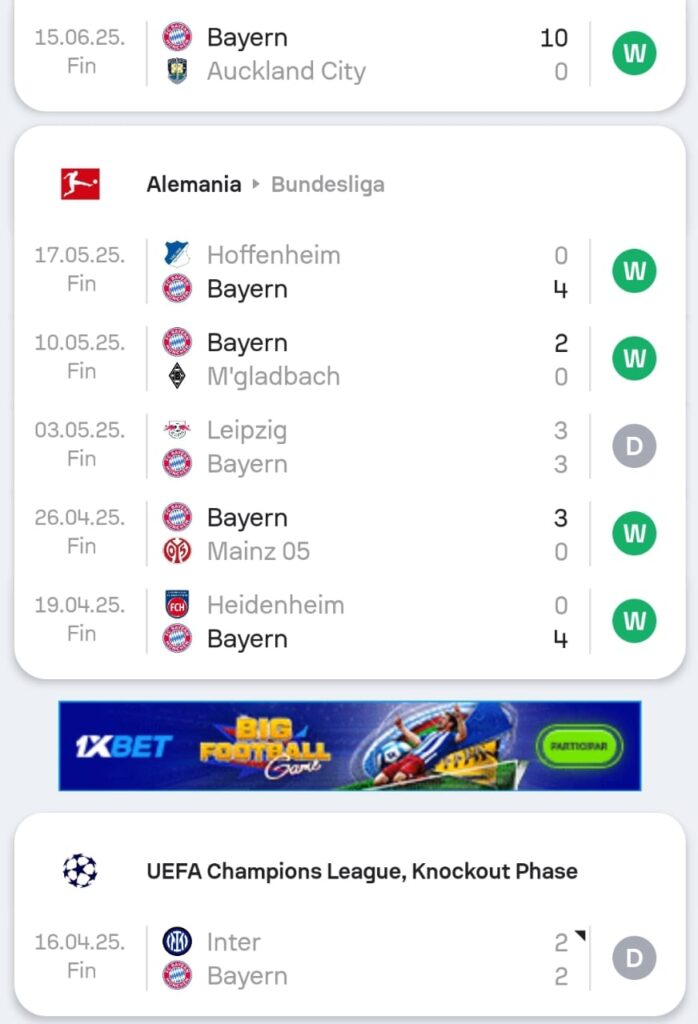
Task: Select the Leipzig vs Bayern 3-3 draw
Action: pos(350,447)
